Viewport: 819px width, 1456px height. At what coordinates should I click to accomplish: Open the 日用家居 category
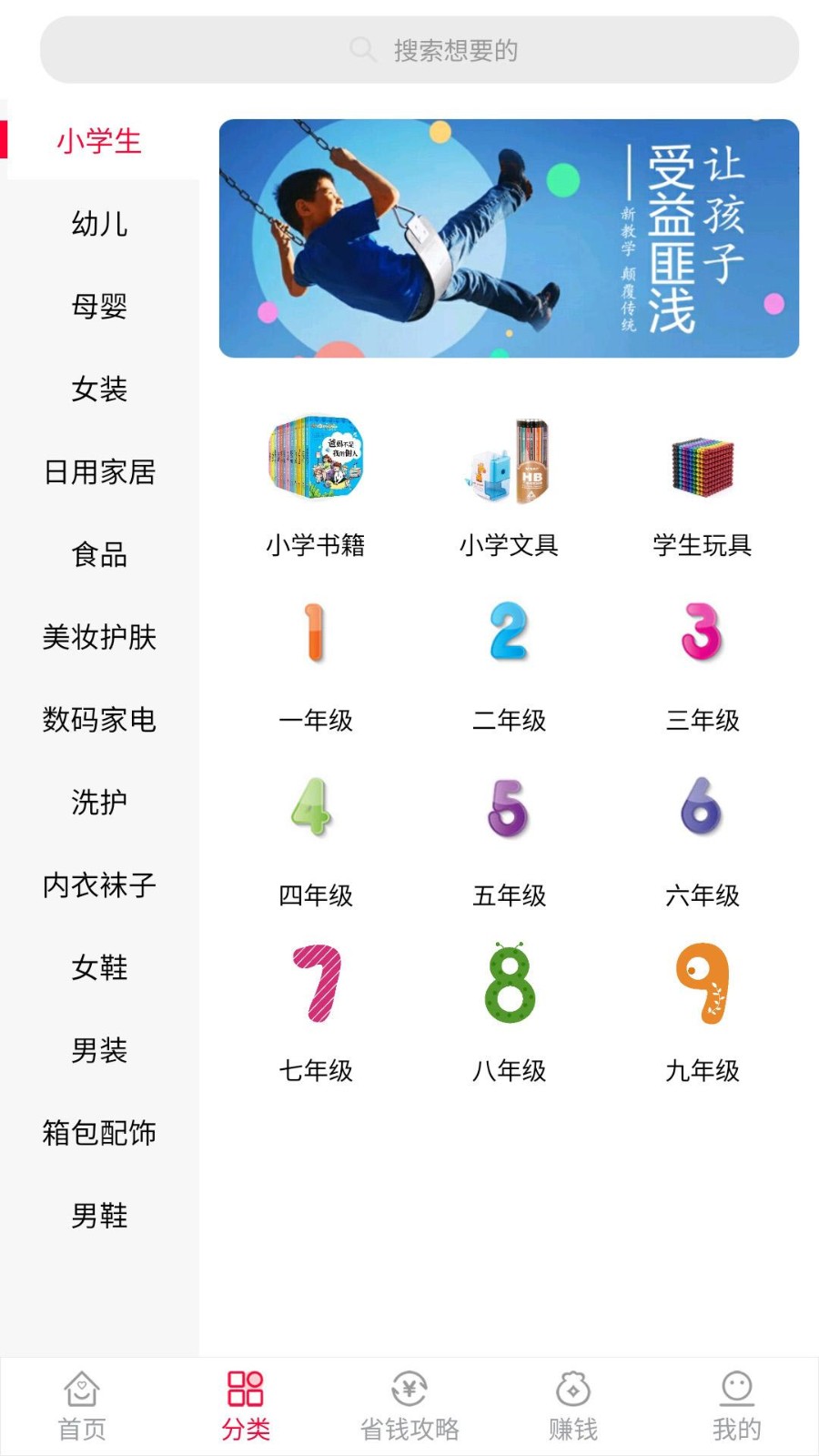click(99, 472)
